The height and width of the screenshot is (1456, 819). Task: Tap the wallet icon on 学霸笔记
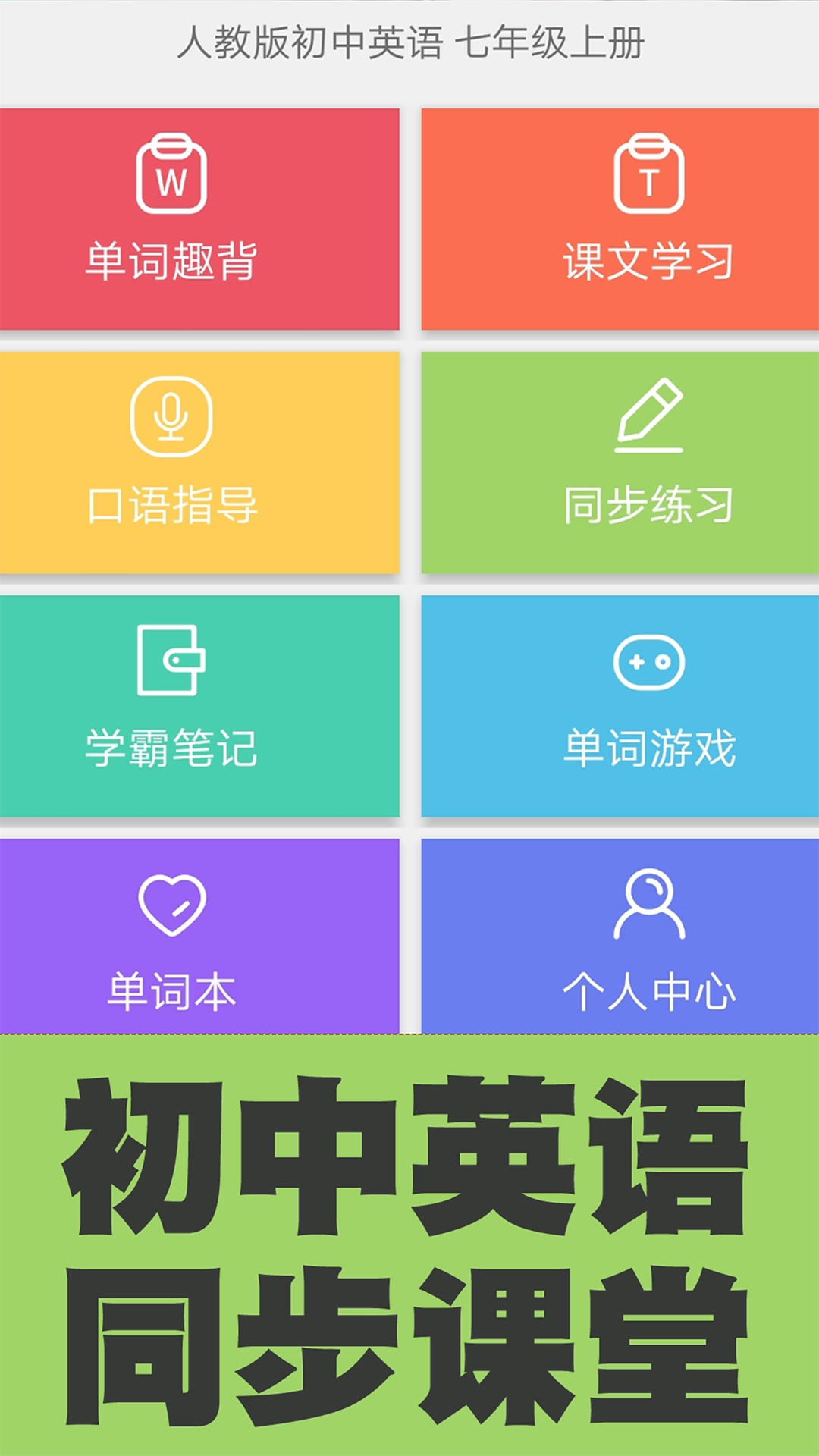[171, 661]
